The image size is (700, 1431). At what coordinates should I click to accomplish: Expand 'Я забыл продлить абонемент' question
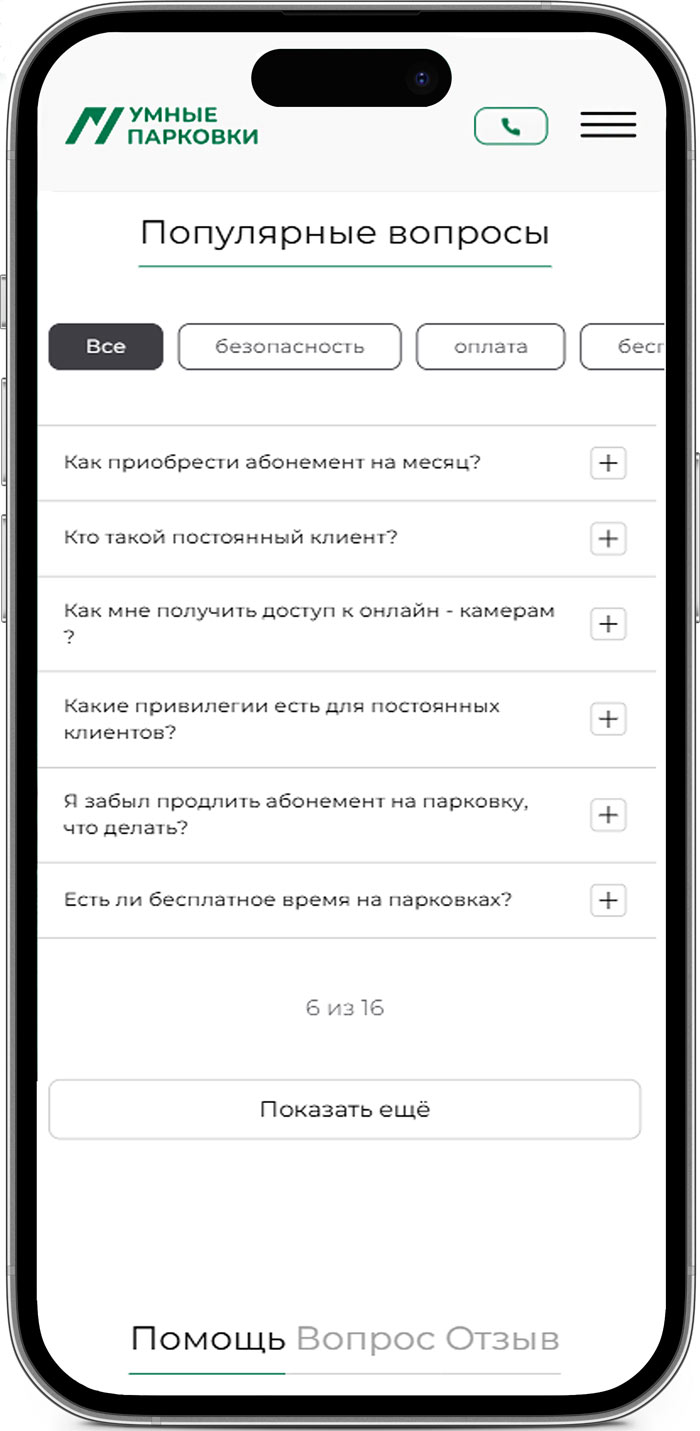[607, 815]
